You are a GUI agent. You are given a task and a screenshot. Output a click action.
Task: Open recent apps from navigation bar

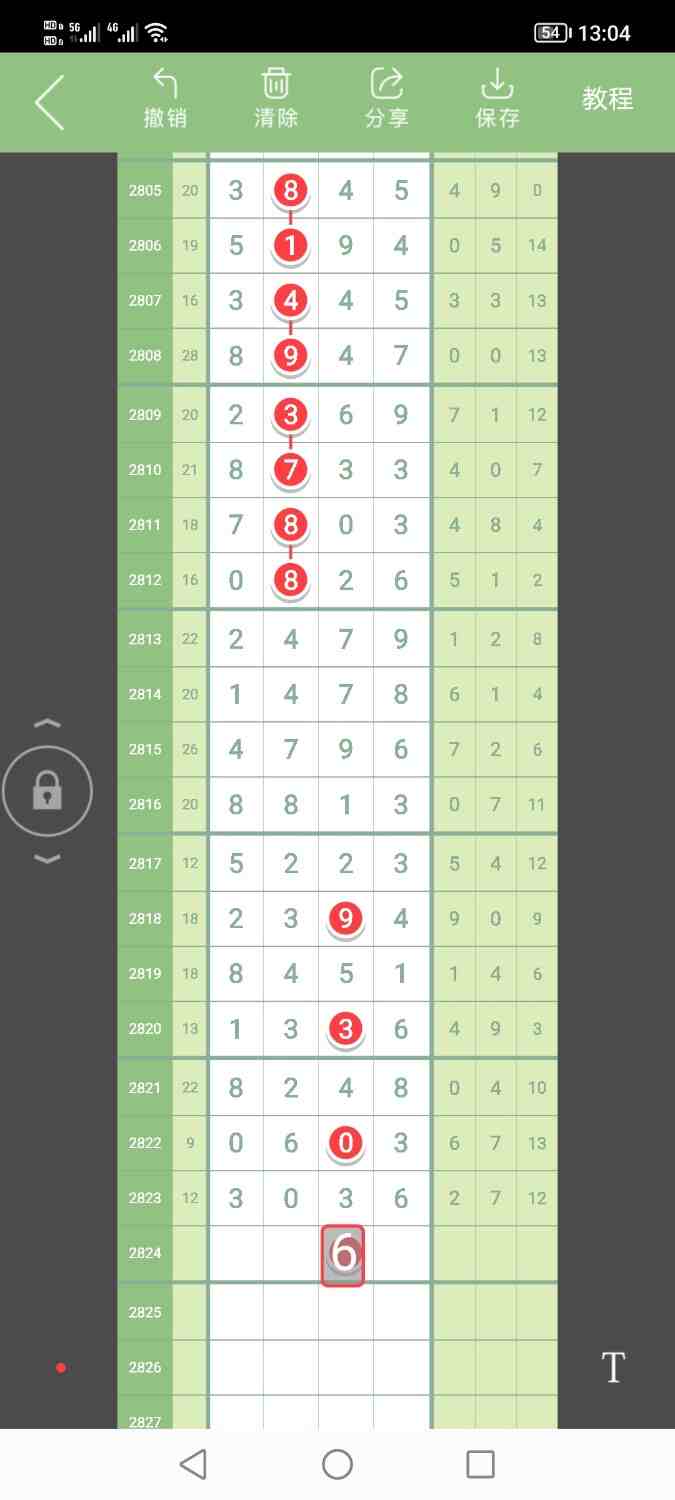tap(481, 1465)
